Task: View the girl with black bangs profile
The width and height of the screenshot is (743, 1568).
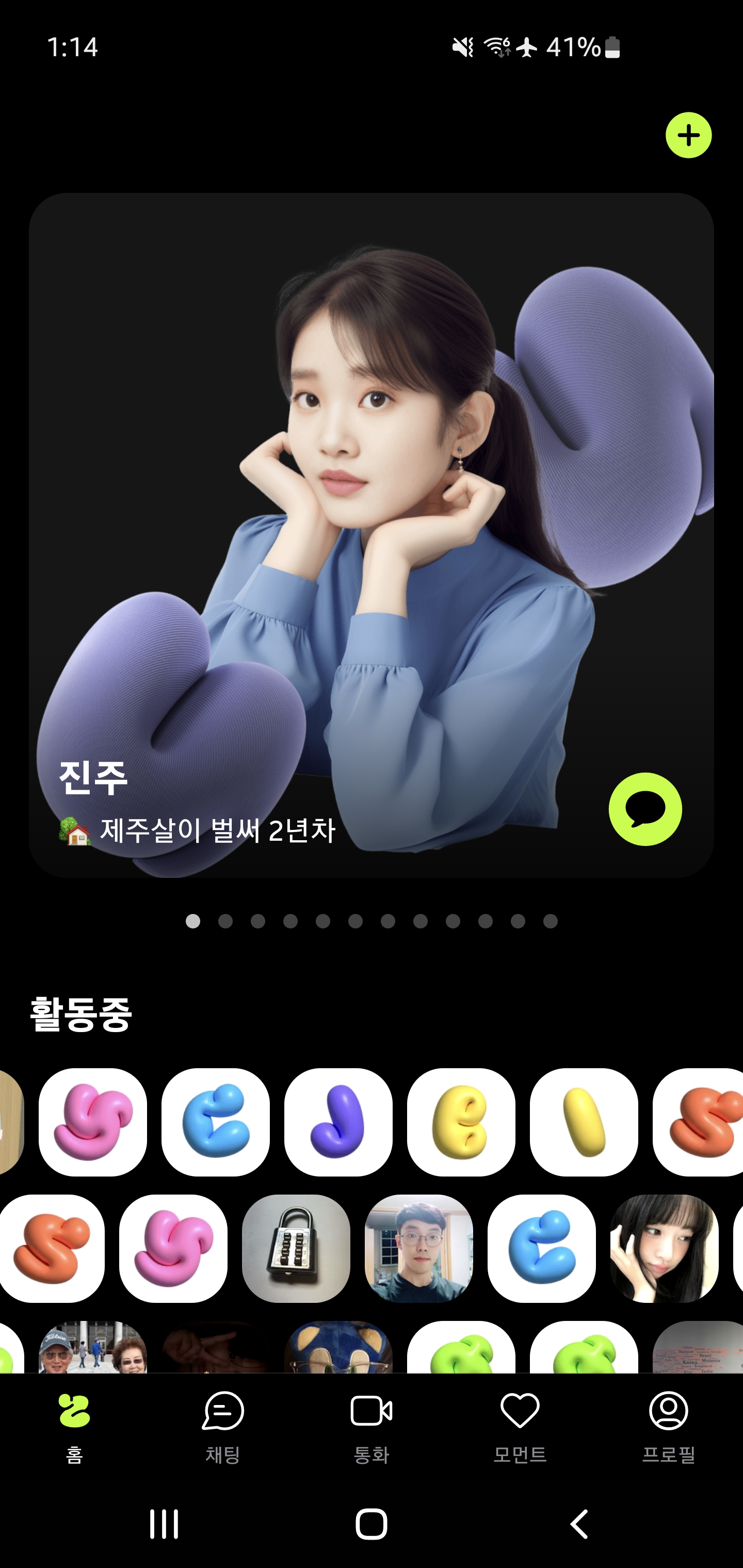Action: [664, 1248]
